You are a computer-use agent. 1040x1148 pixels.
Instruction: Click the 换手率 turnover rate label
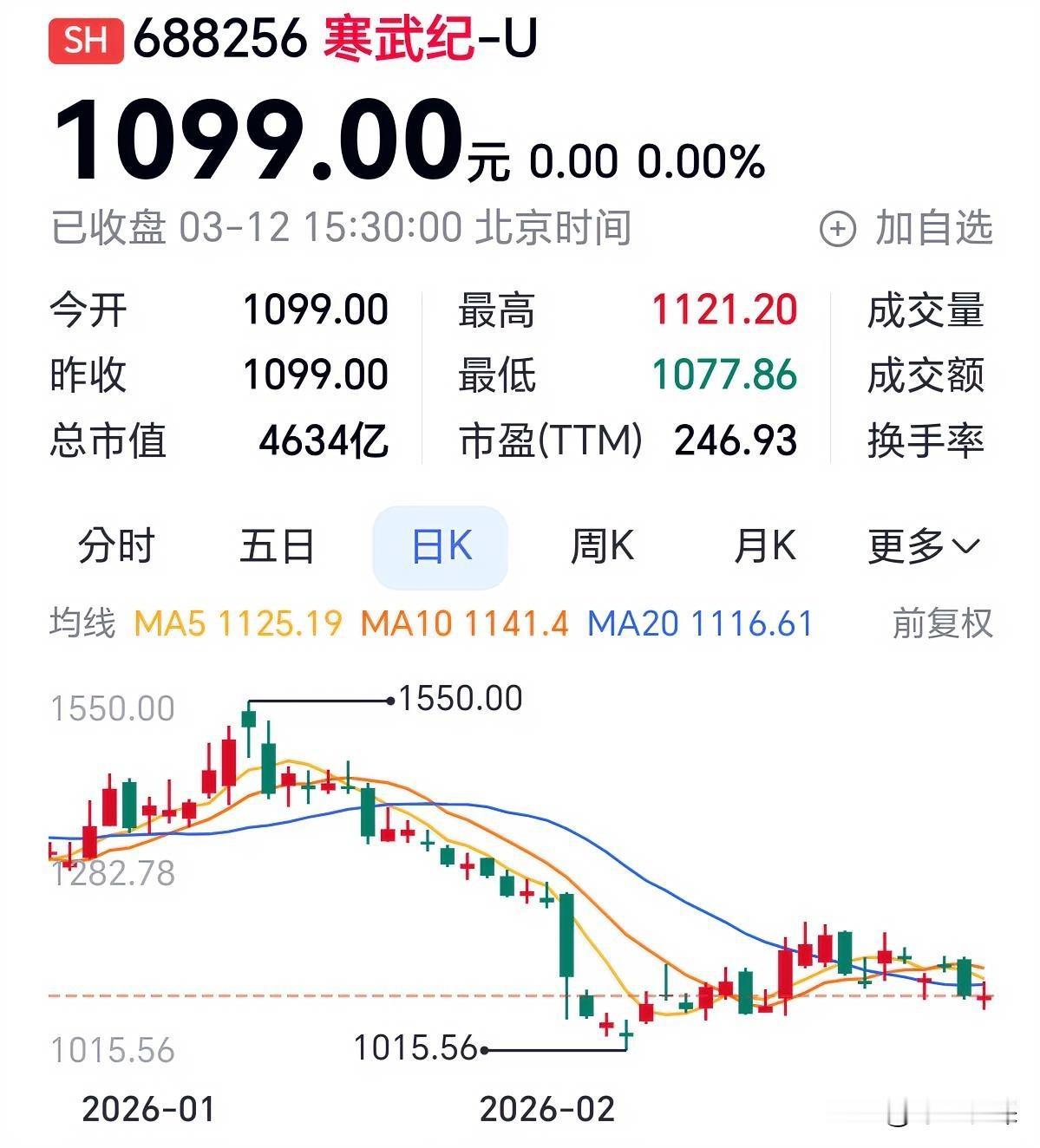coord(926,441)
